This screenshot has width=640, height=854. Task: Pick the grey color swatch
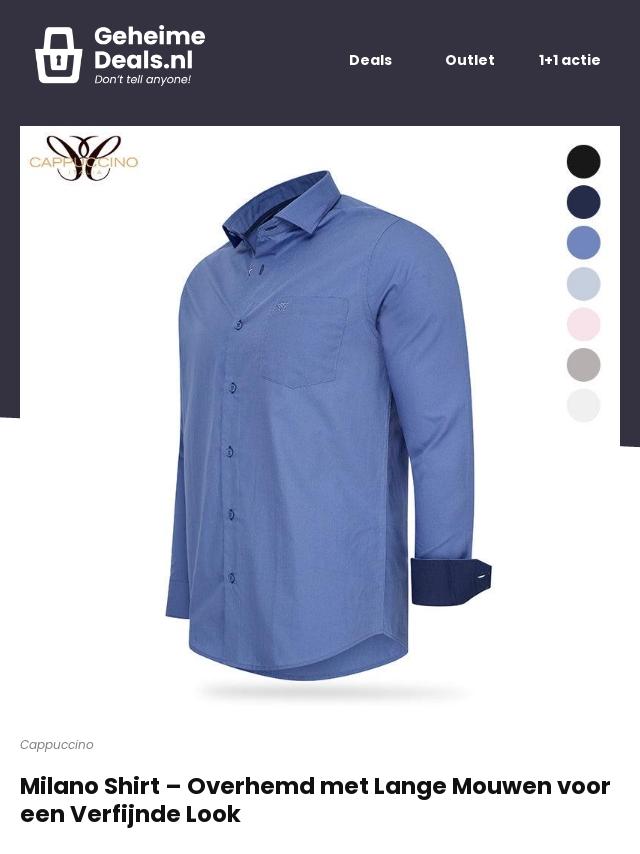click(x=584, y=365)
